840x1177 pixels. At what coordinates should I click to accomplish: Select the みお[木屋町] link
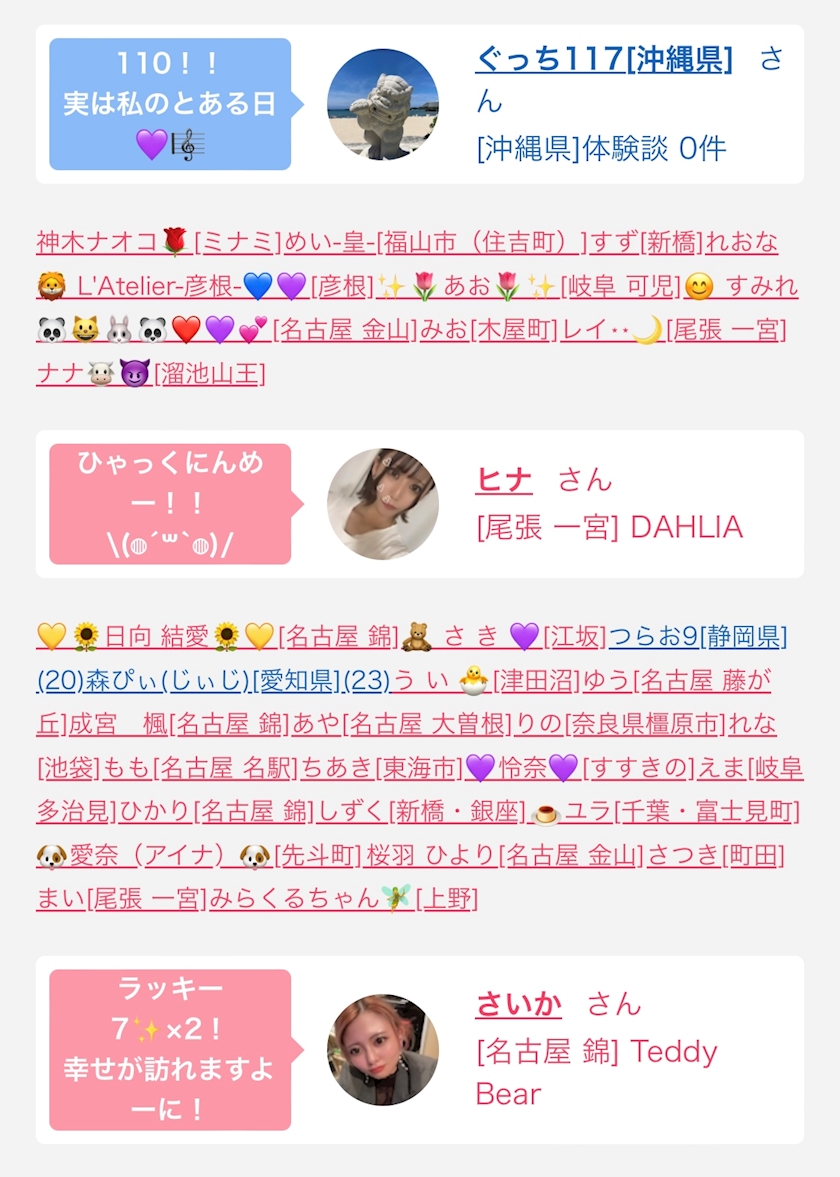[x=489, y=330]
